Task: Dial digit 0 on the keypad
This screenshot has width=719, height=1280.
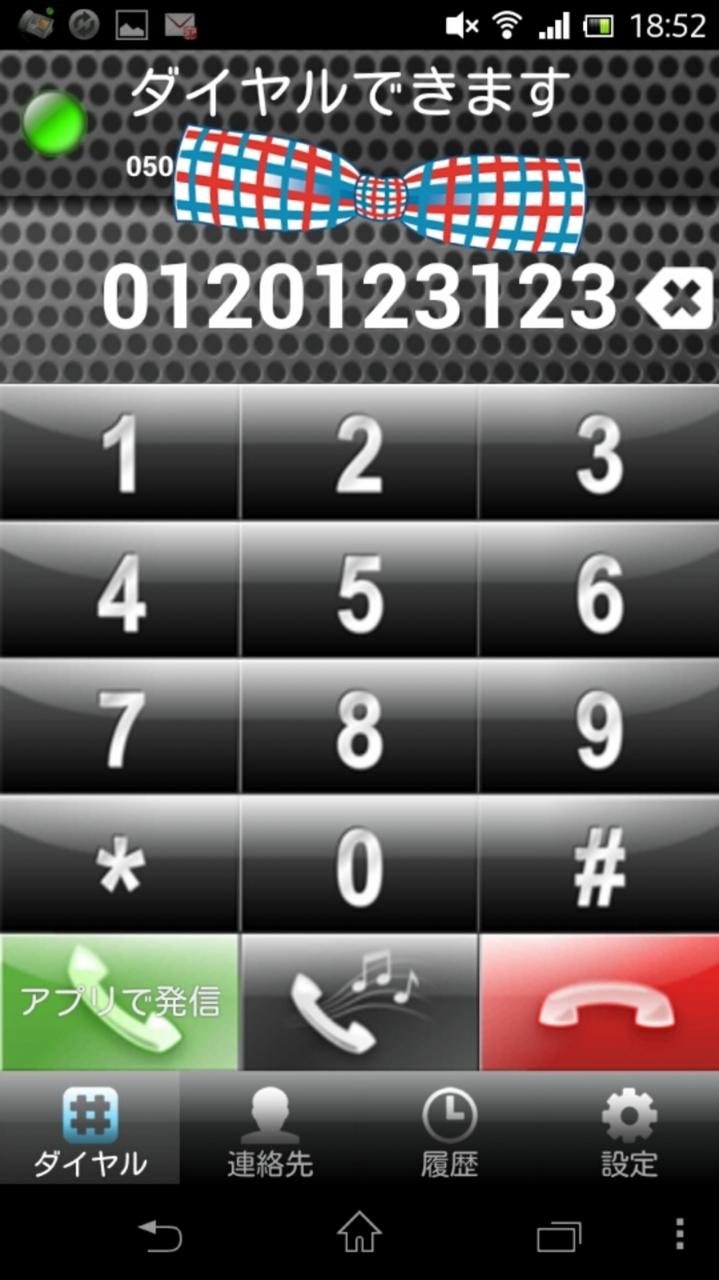Action: tap(359, 864)
